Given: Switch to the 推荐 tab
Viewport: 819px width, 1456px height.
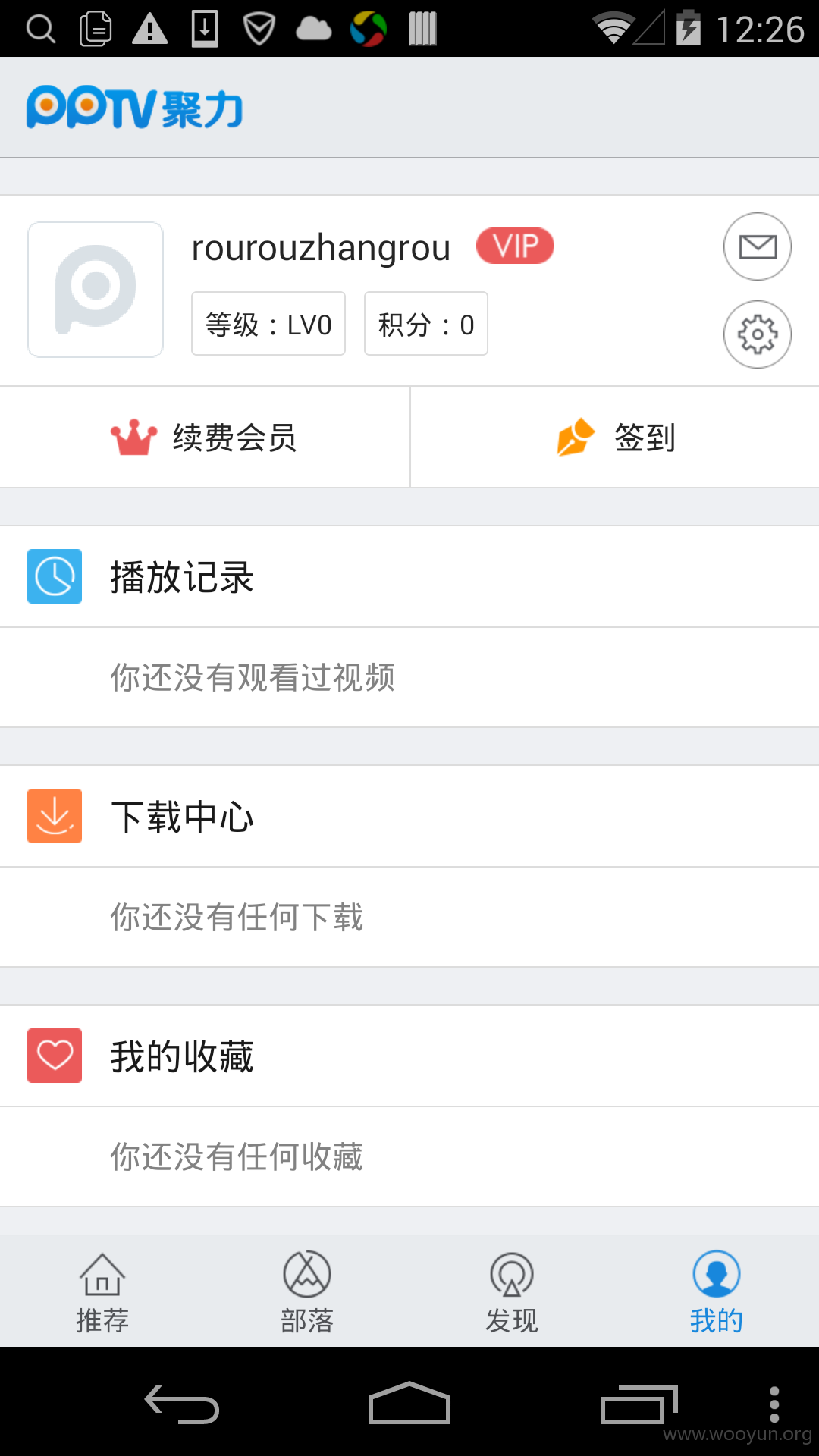Looking at the screenshot, I should click(102, 1292).
